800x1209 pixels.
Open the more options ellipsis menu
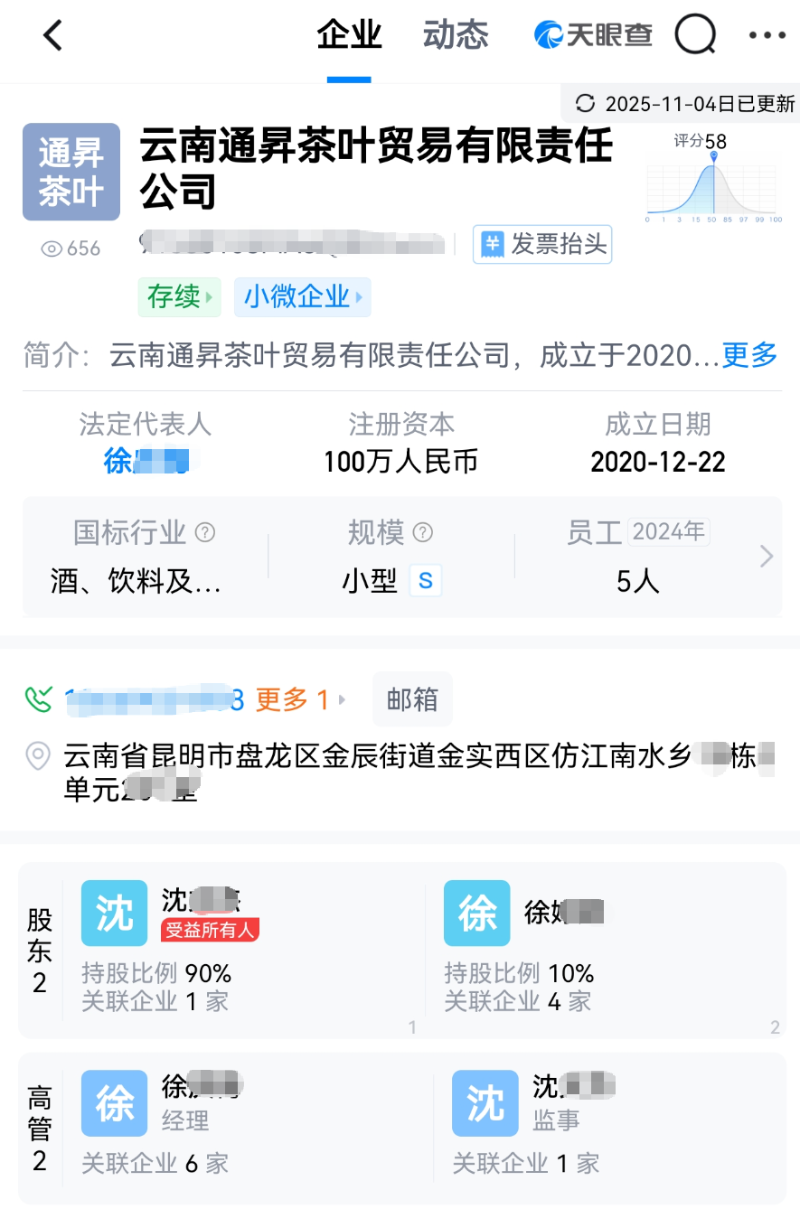(x=764, y=35)
